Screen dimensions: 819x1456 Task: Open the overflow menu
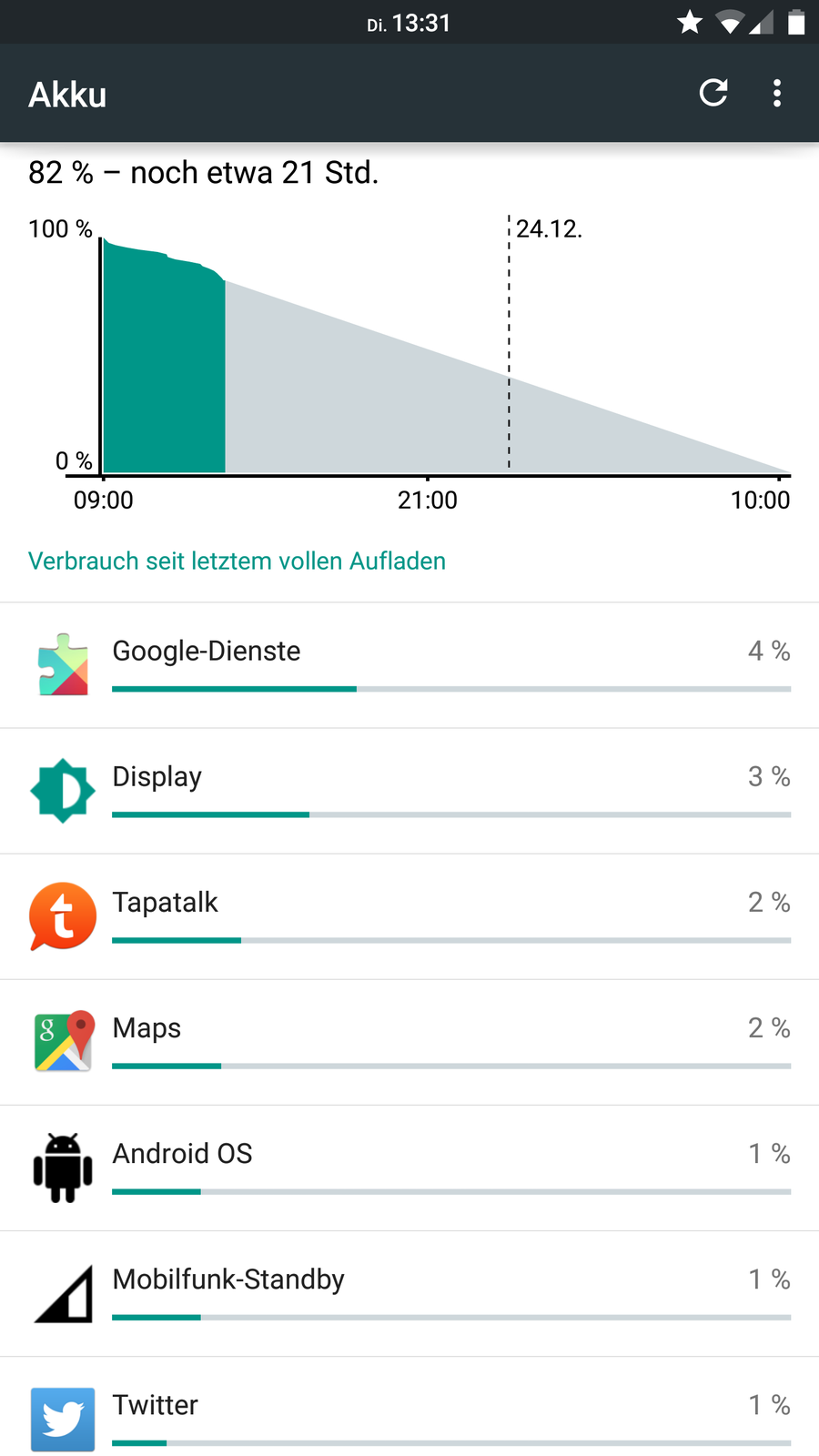[x=776, y=93]
